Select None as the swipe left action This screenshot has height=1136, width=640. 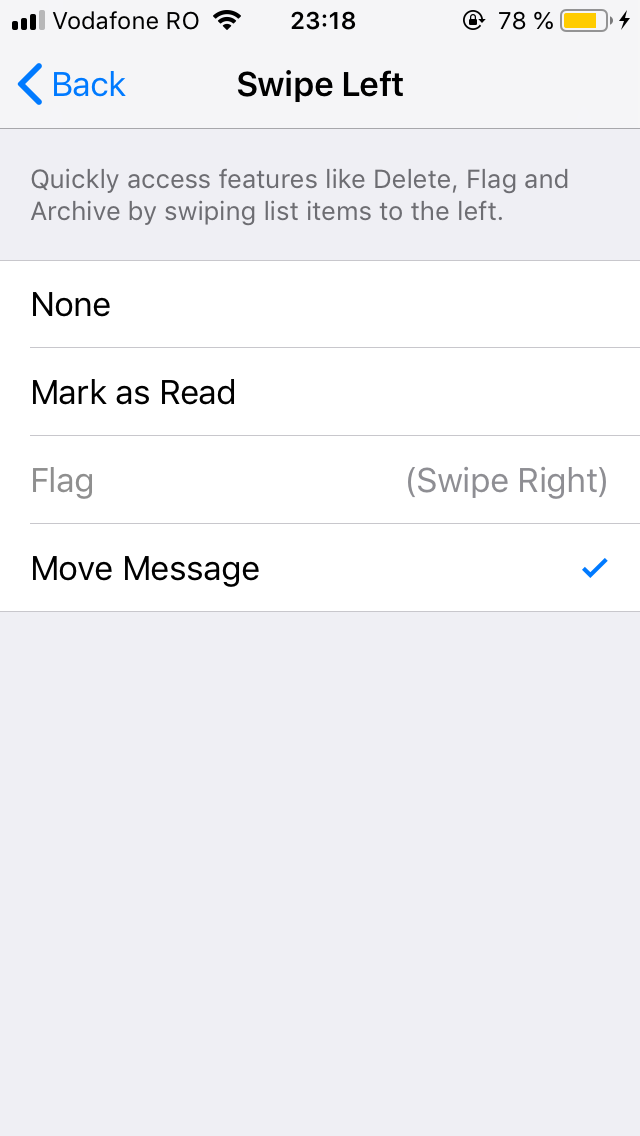pos(320,304)
